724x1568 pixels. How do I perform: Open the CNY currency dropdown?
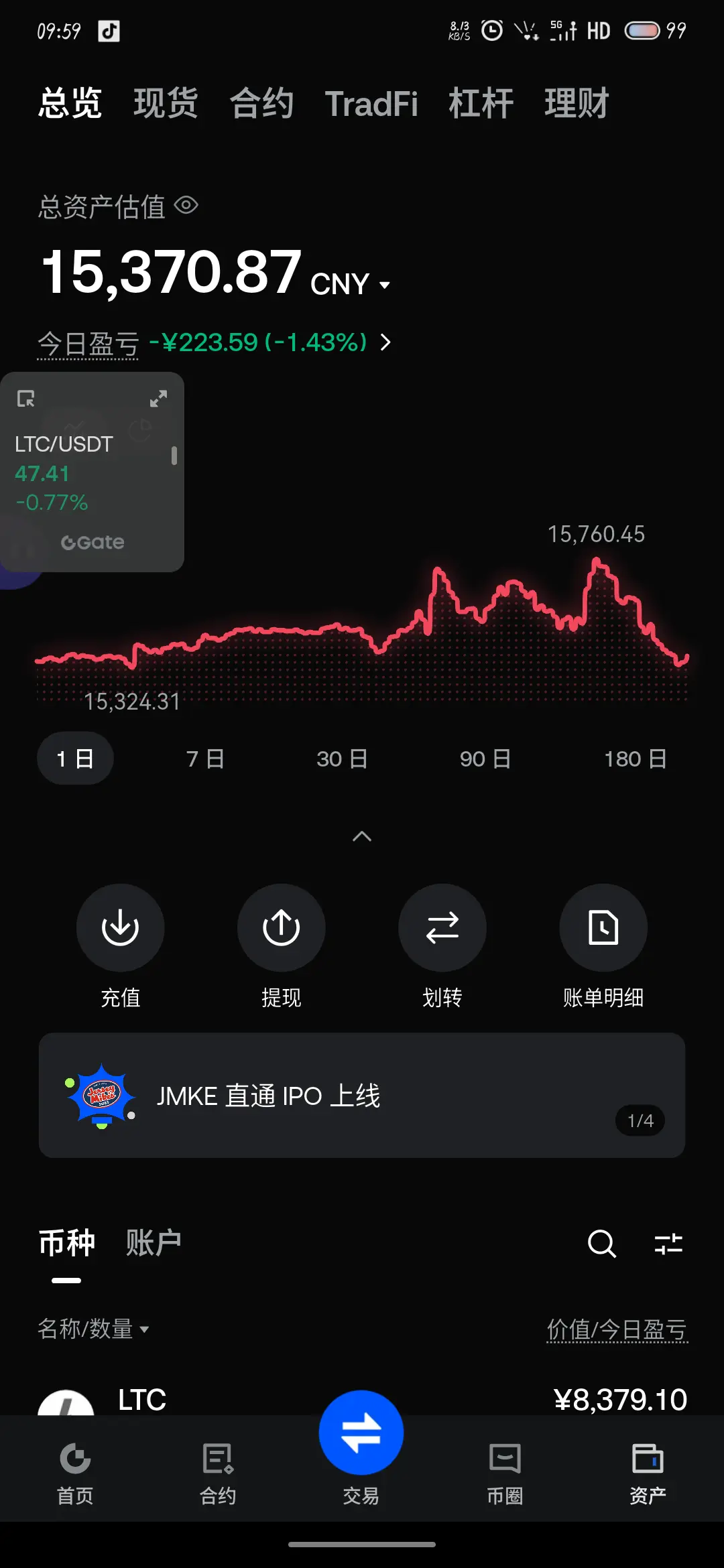point(350,284)
